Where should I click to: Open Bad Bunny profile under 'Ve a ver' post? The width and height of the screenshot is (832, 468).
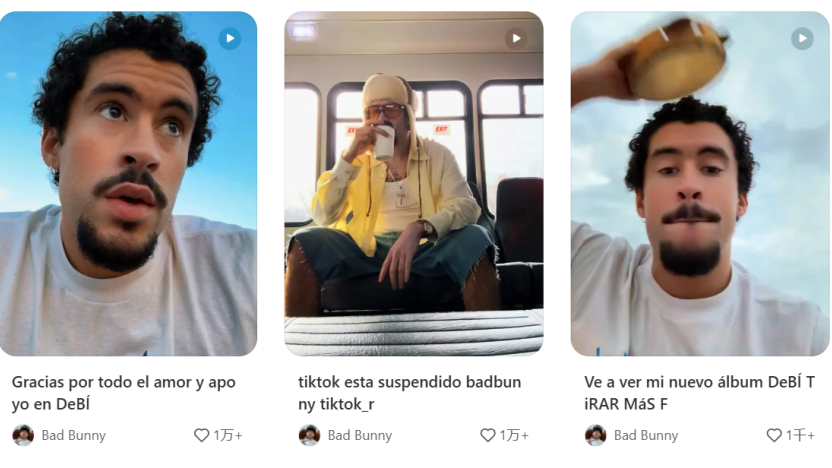point(632,435)
